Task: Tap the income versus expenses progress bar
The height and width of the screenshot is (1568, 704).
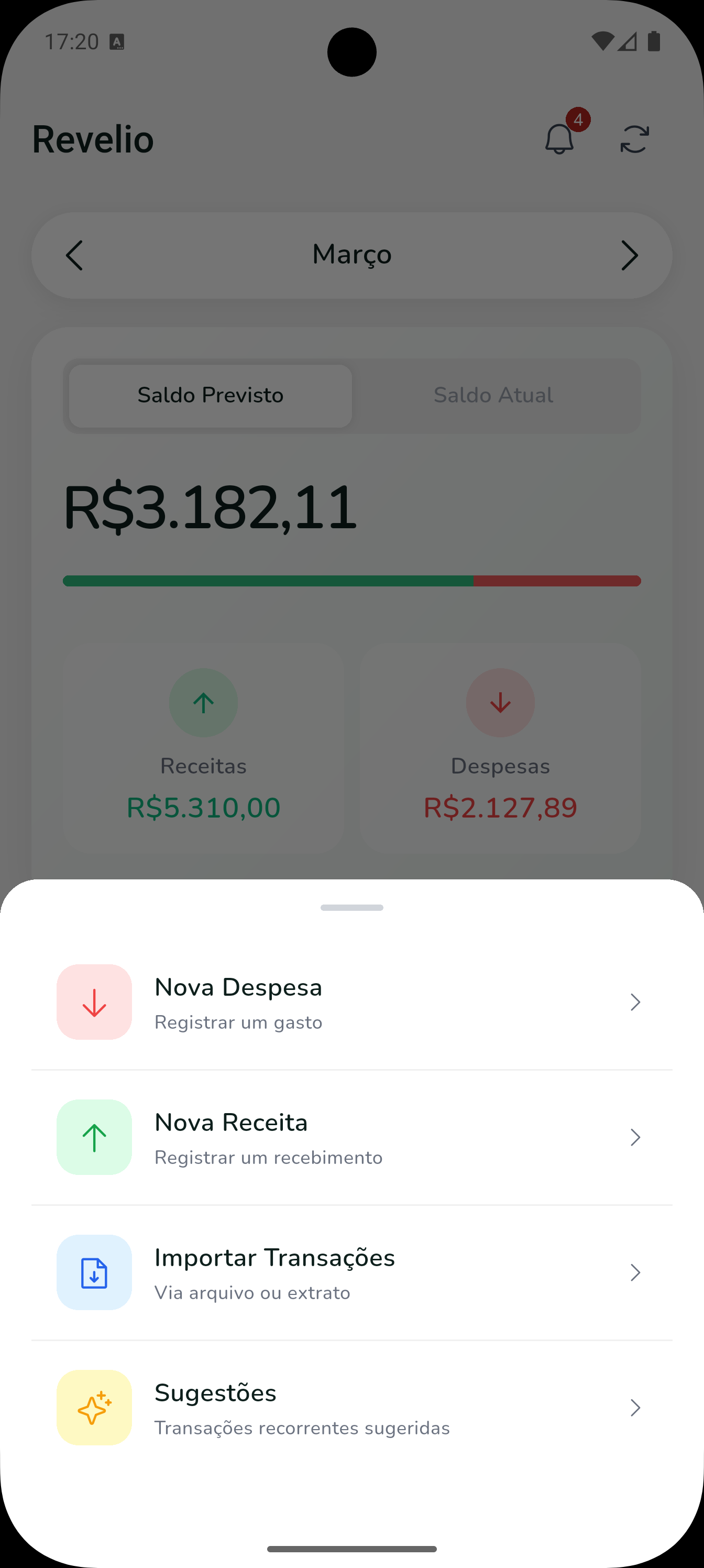Action: click(351, 581)
